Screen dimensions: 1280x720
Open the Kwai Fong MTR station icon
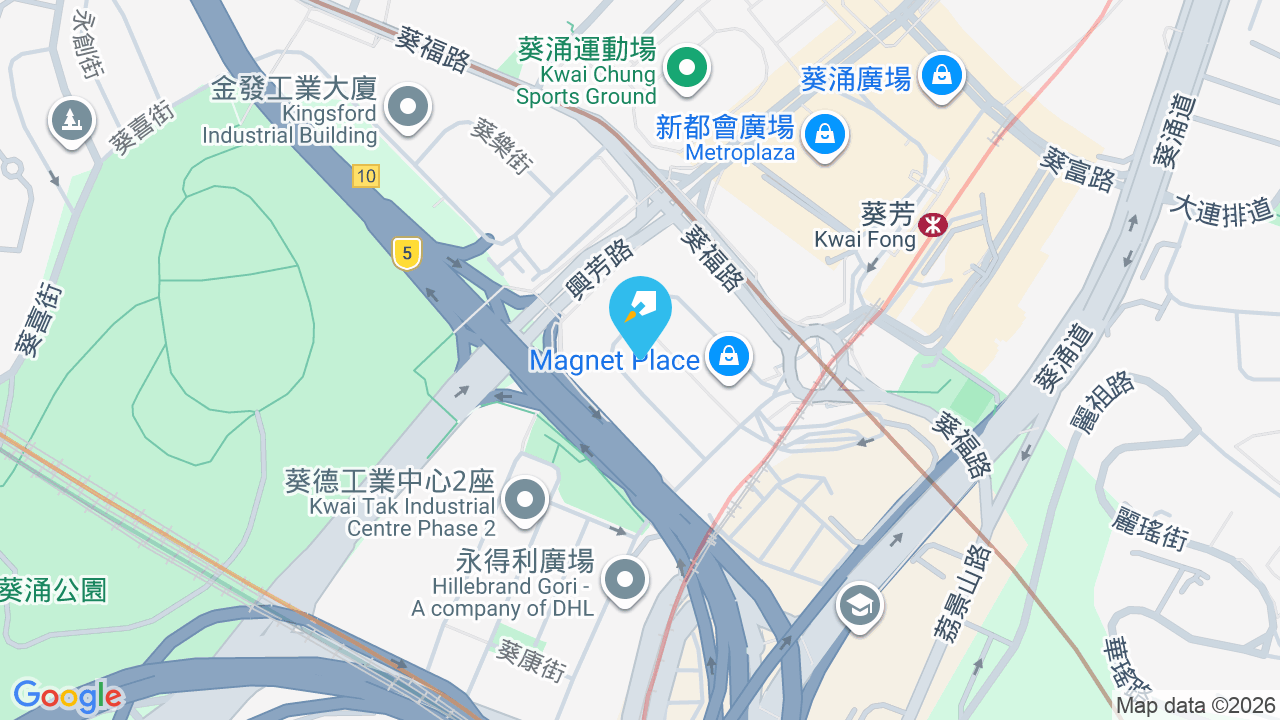click(x=933, y=224)
